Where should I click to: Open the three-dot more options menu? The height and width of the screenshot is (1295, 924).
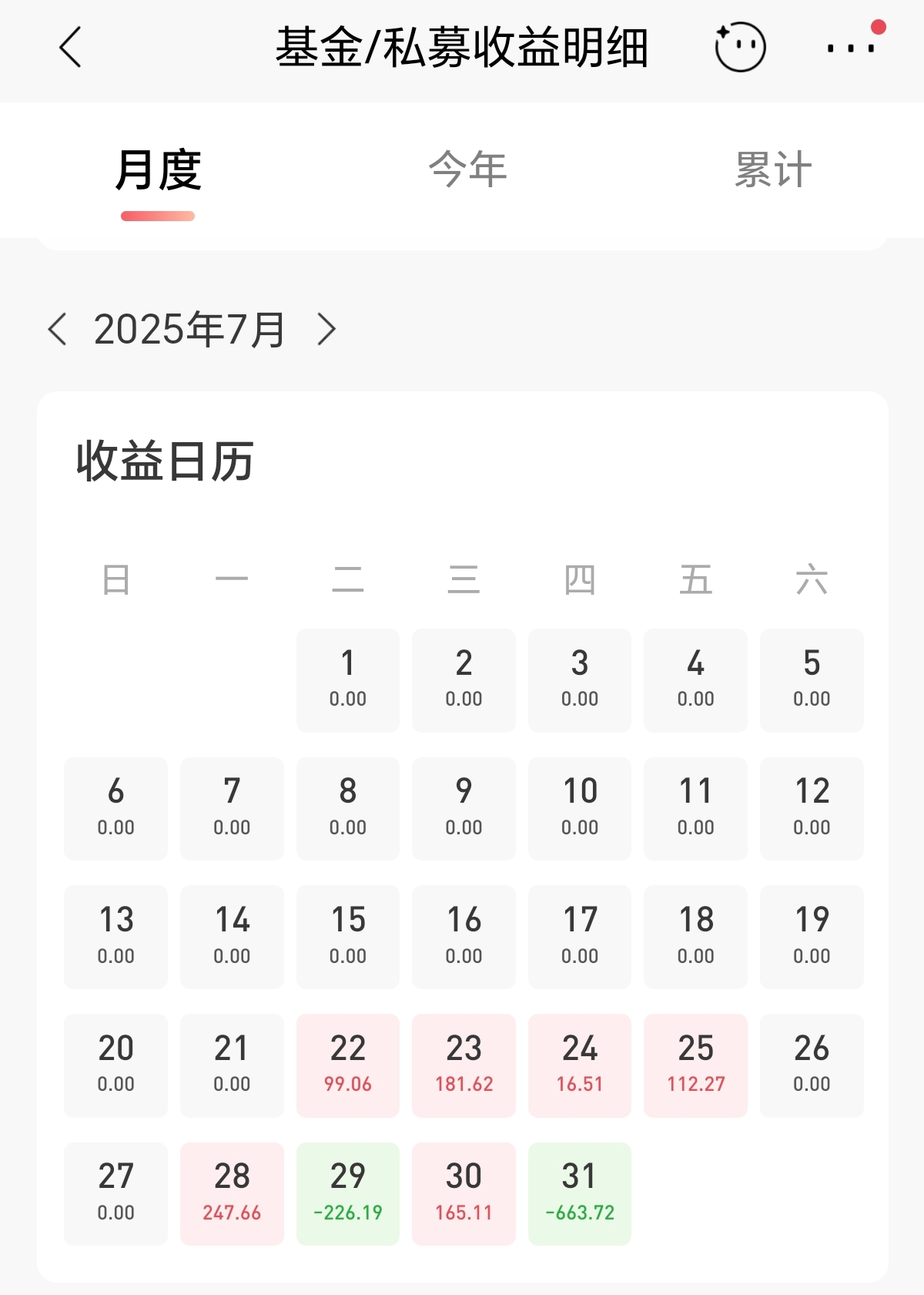[845, 48]
